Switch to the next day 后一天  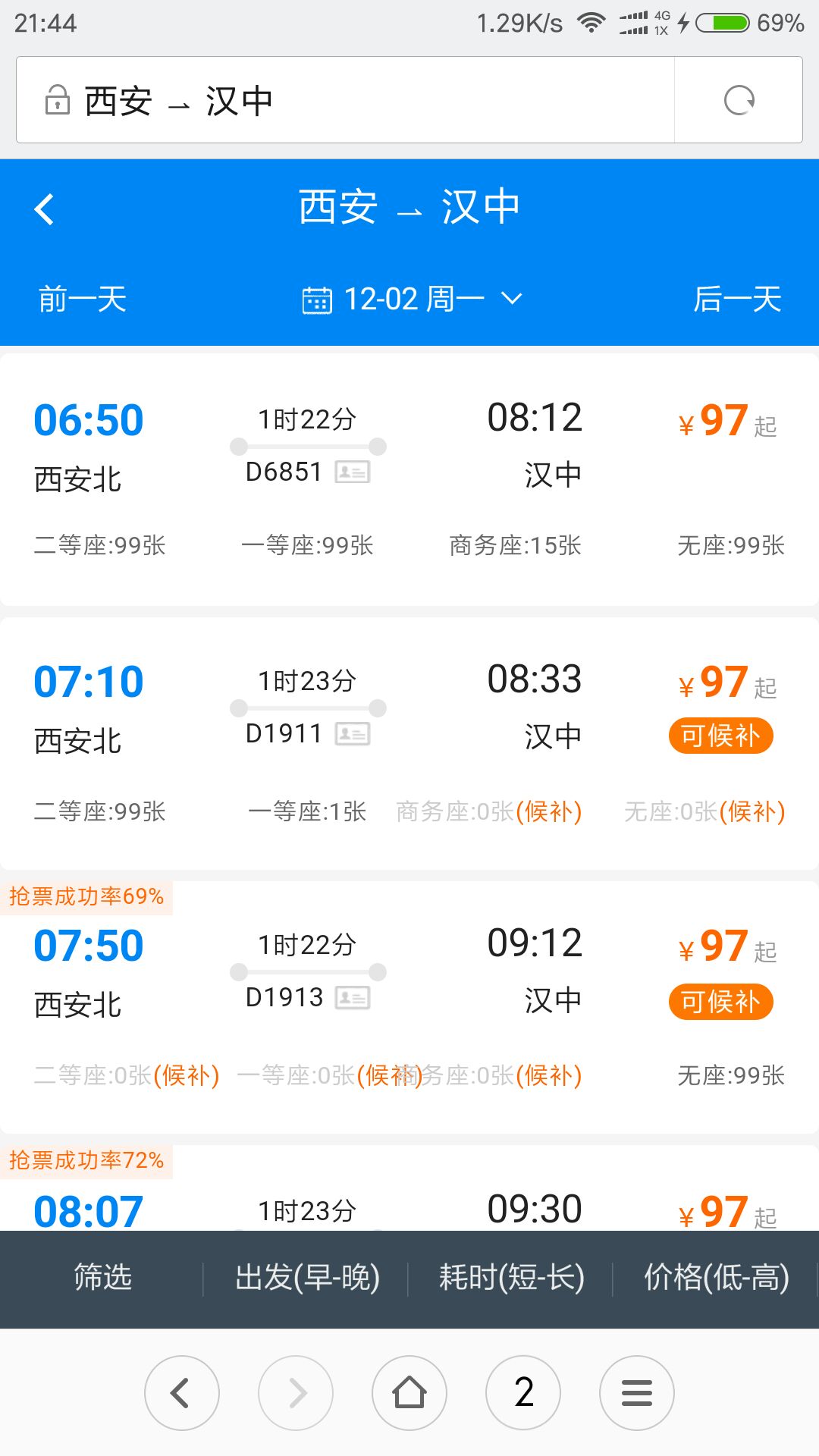(x=737, y=299)
